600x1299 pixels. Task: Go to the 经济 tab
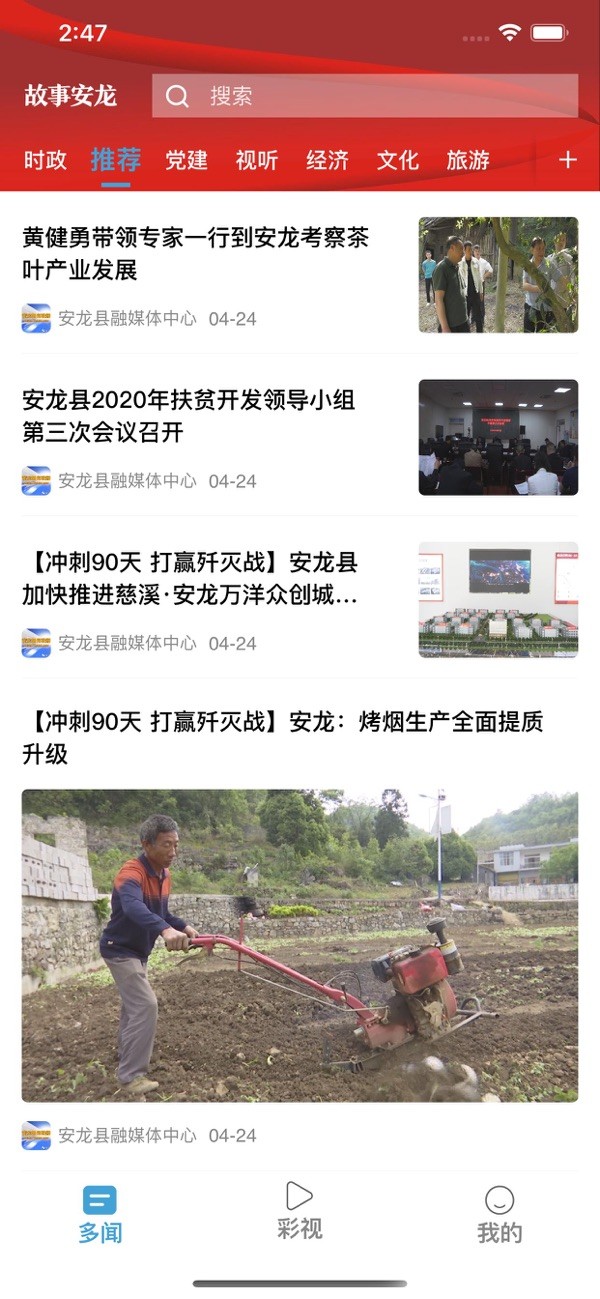pyautogui.click(x=327, y=160)
